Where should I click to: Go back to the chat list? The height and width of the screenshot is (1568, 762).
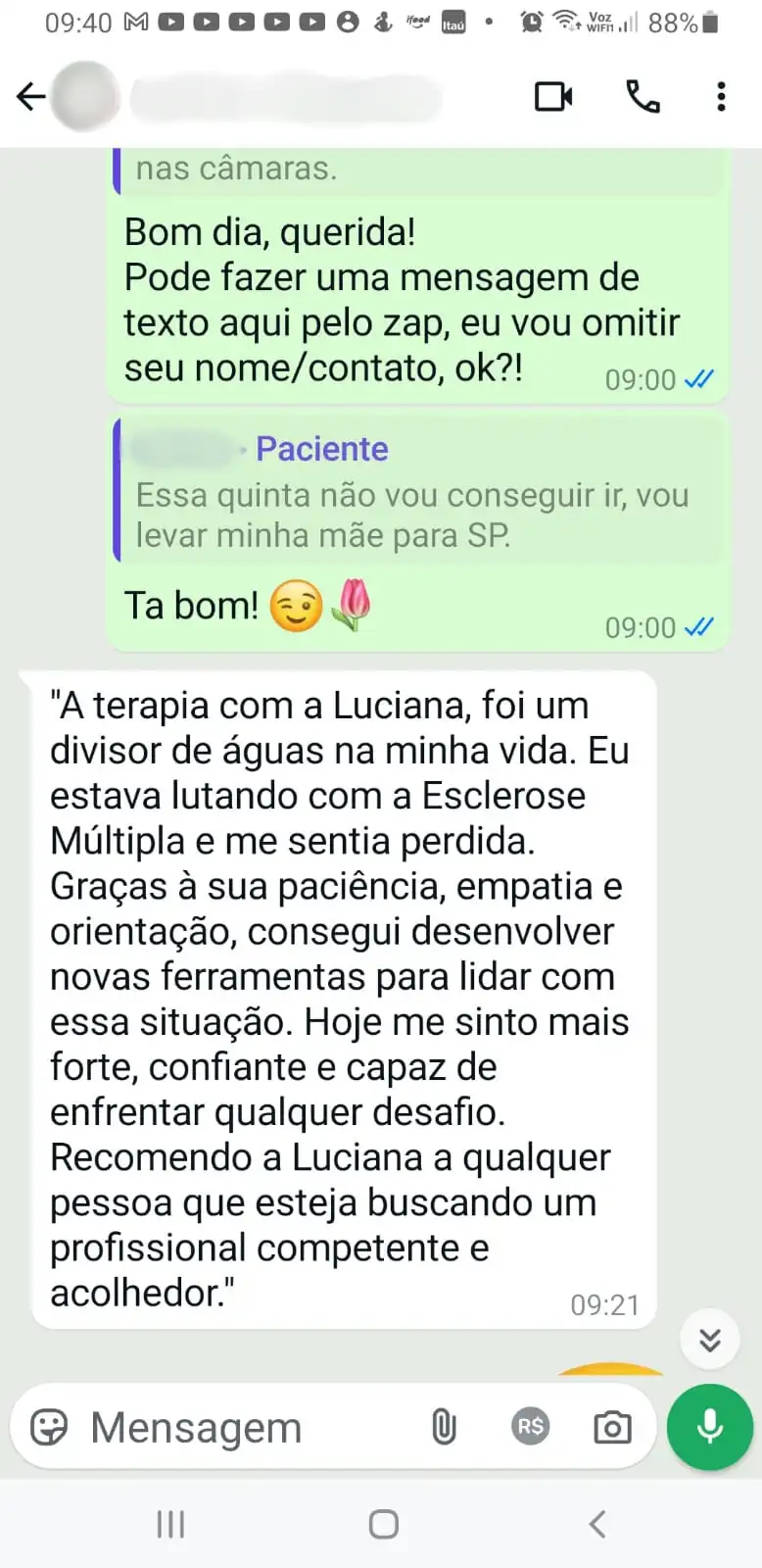(31, 96)
